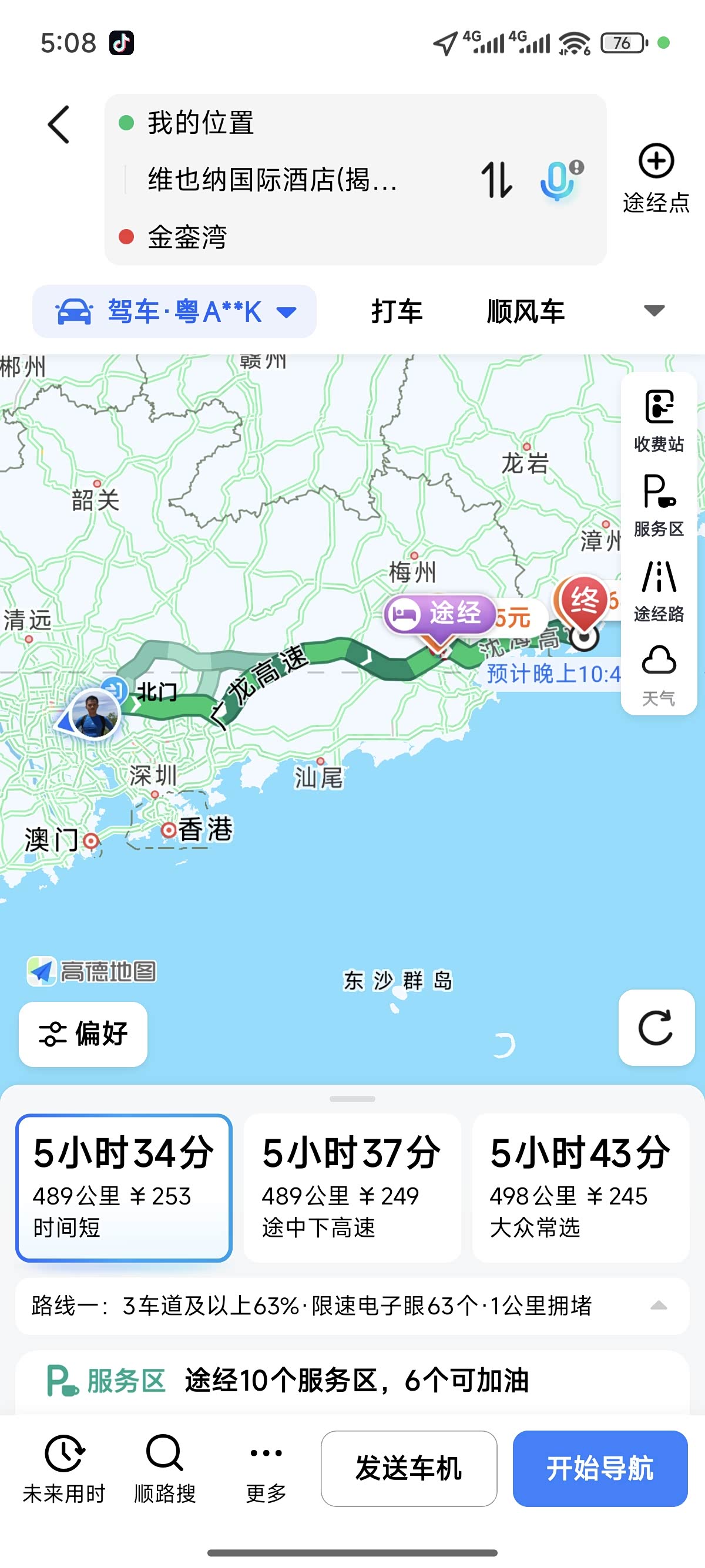This screenshot has width=705, height=1568.
Task: Go back with the top-left arrow
Action: pyautogui.click(x=59, y=125)
